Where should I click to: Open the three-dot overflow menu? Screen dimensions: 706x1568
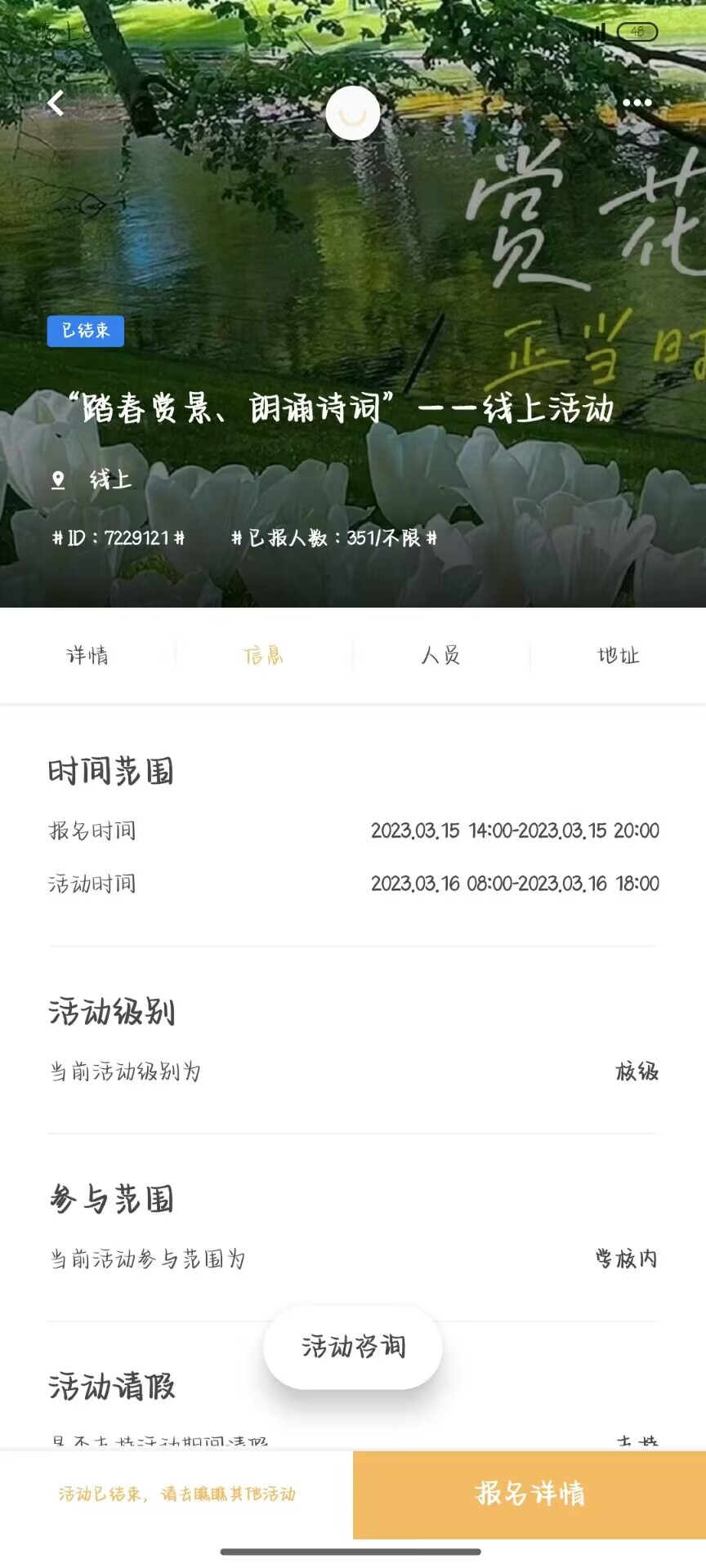pos(637,103)
